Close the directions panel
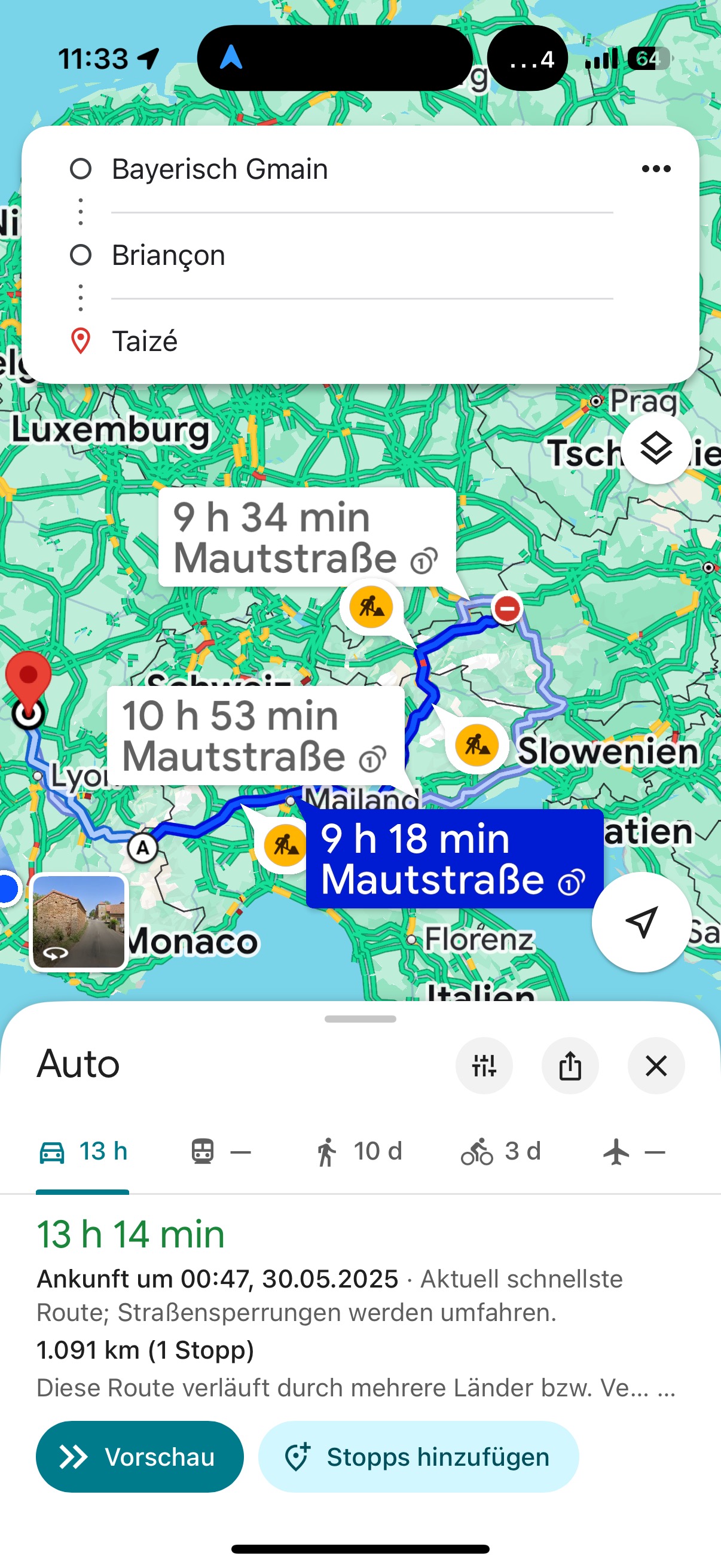The image size is (721, 1568). (656, 1066)
